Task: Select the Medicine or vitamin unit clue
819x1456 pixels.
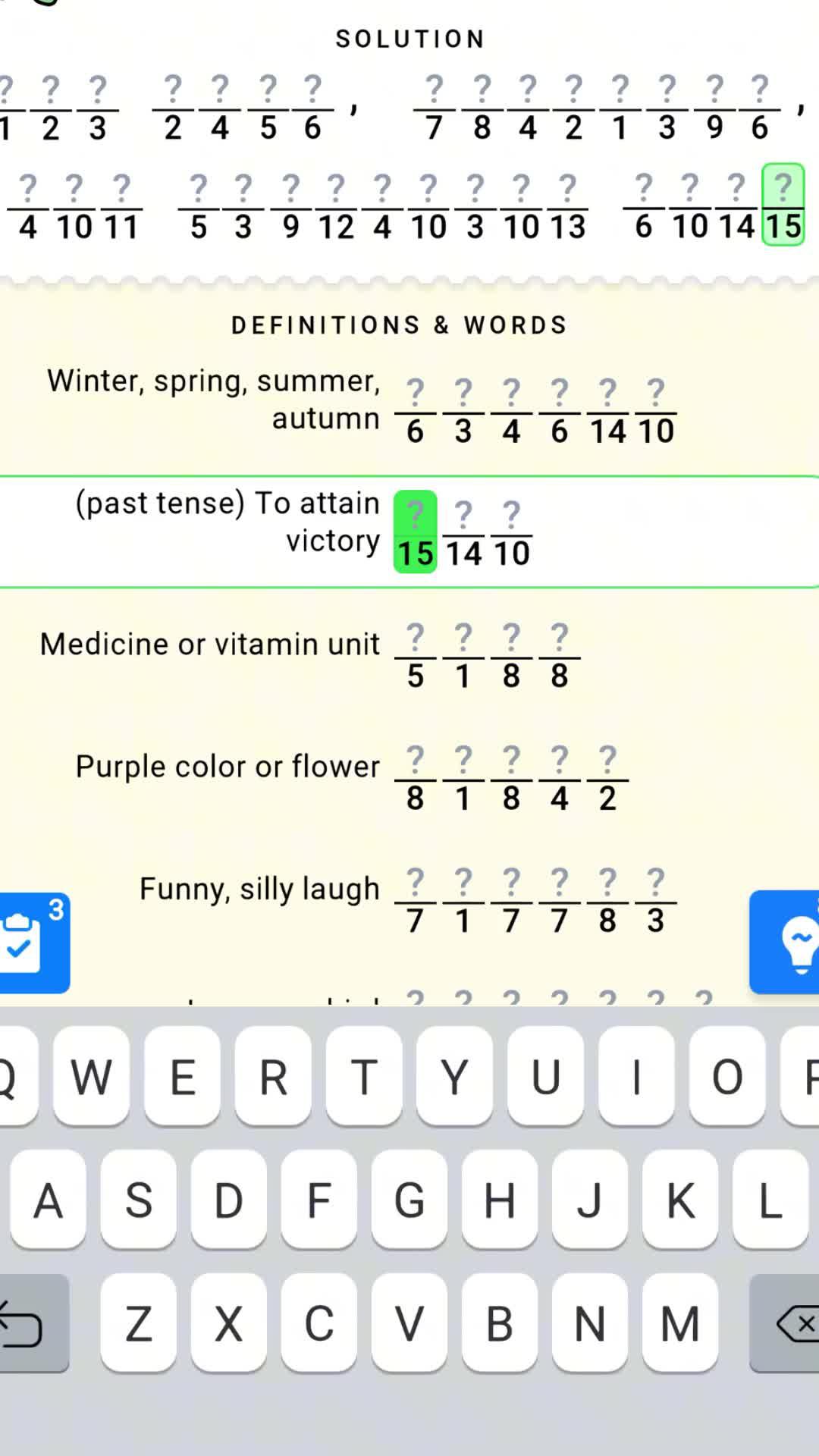Action: [x=210, y=645]
